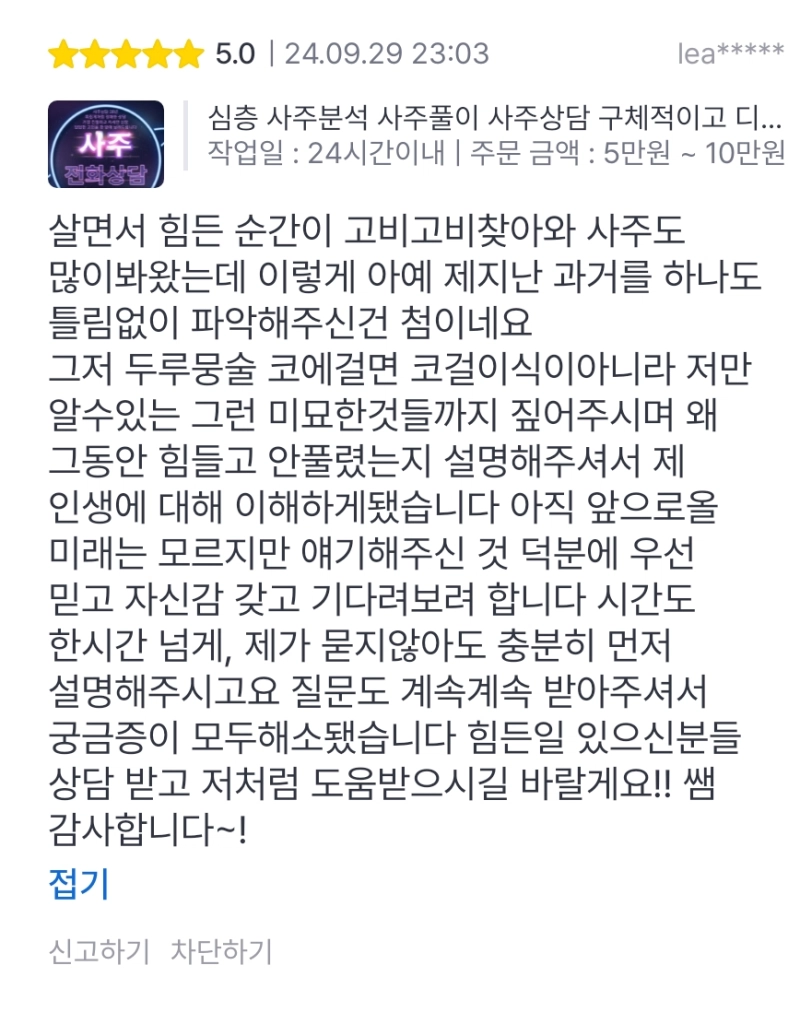Open the 사주 전화상담 service thumbnail
800x1024 pixels.
pos(106,143)
